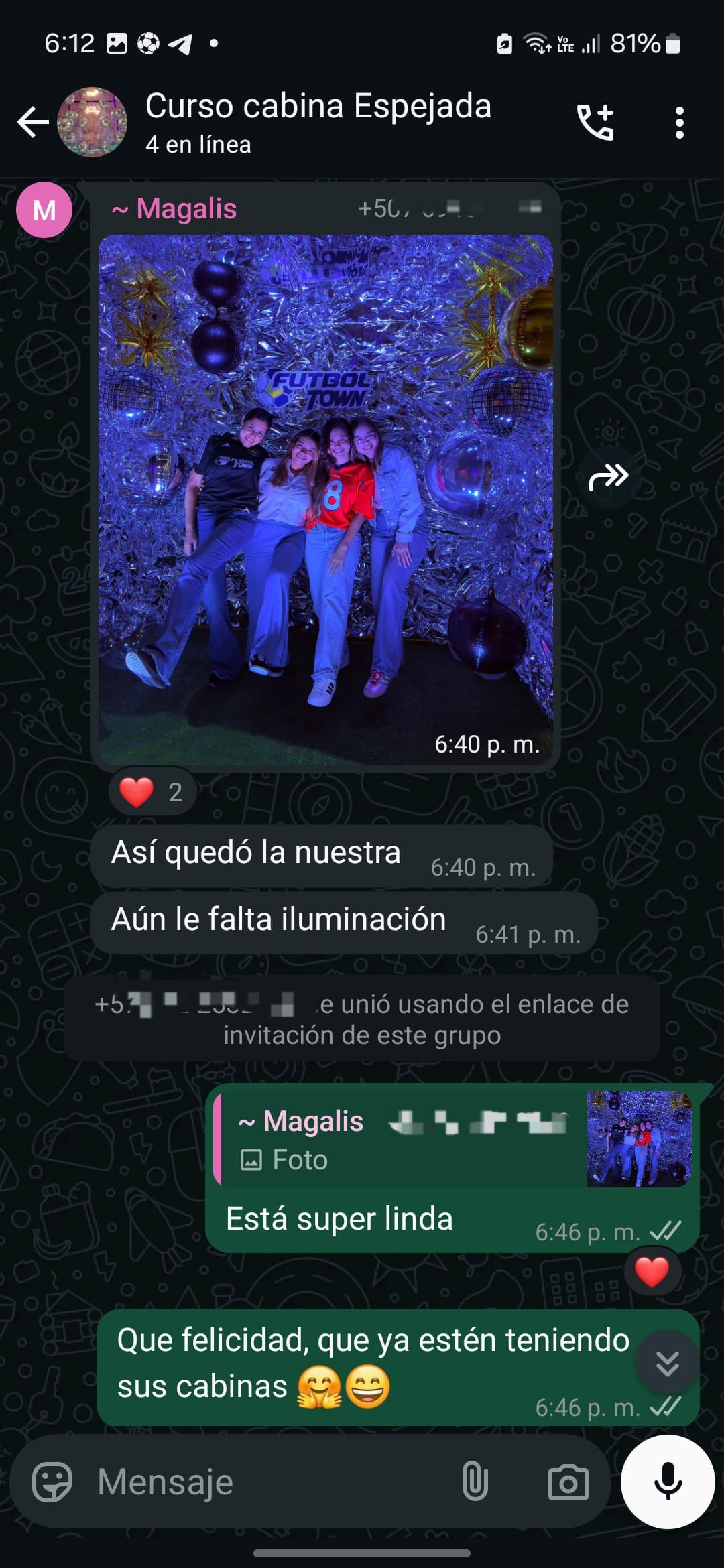This screenshot has height=1568, width=724.
Task: Open the camera from the message bar
Action: 568,1482
